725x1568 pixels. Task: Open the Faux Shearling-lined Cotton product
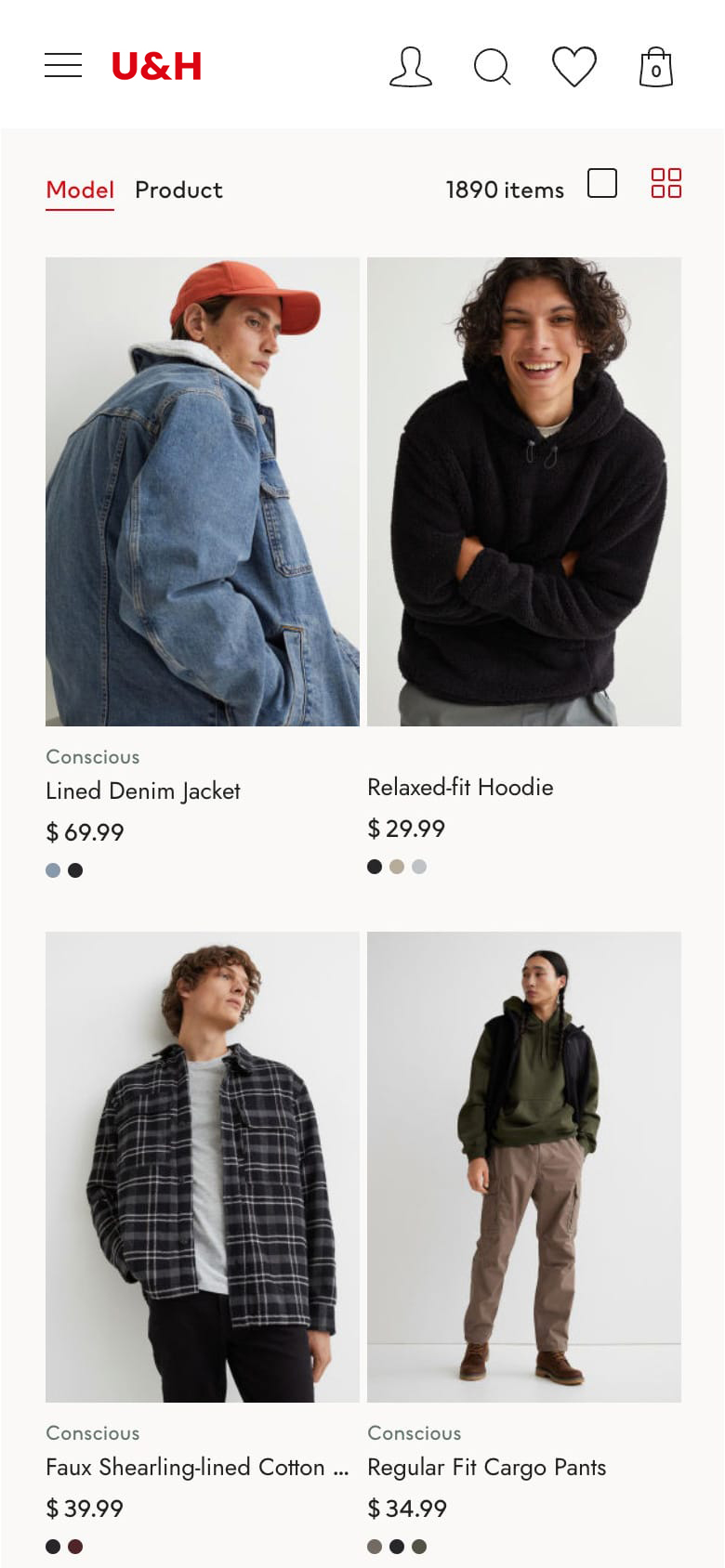(x=202, y=1167)
